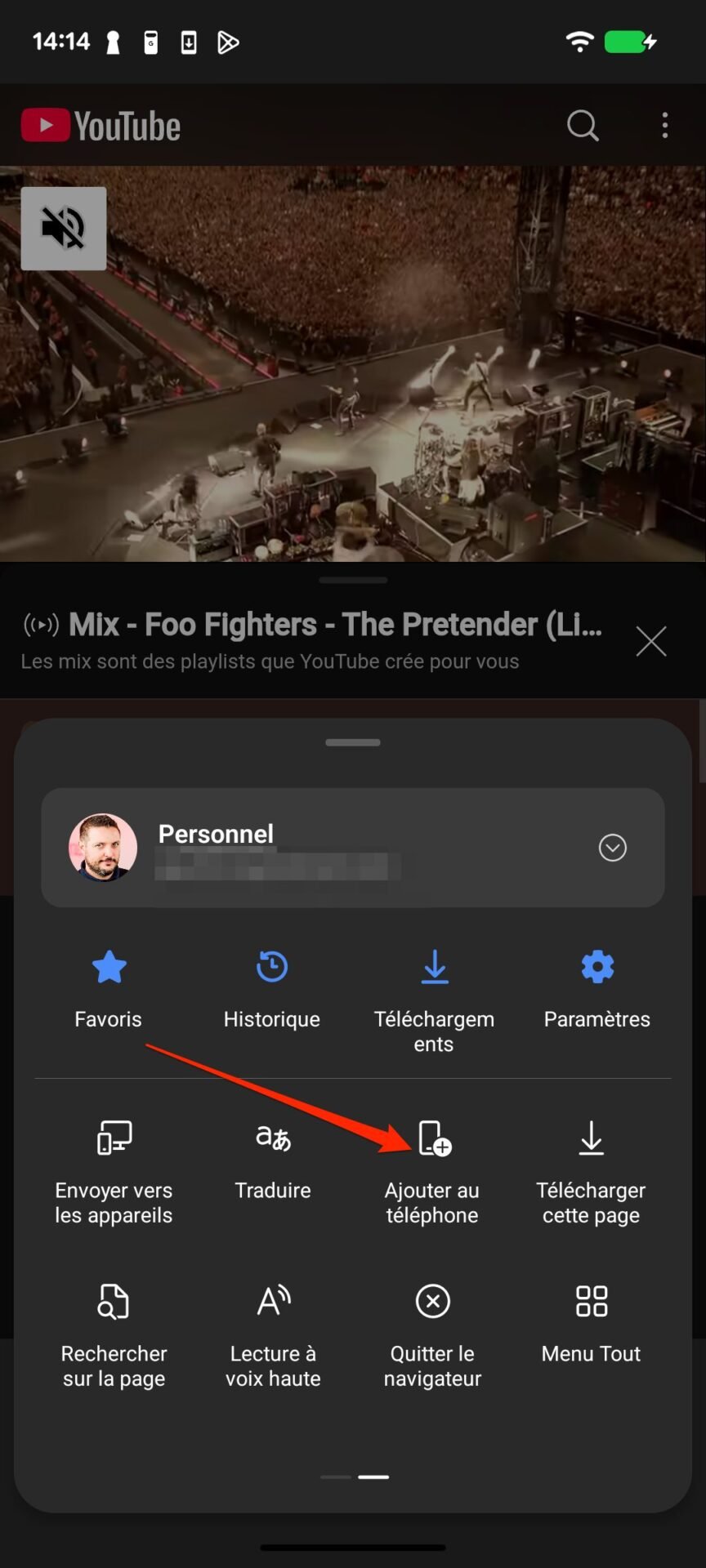Image resolution: width=706 pixels, height=1568 pixels.
Task: Open the YouTube overflow menu
Action: coord(665,126)
